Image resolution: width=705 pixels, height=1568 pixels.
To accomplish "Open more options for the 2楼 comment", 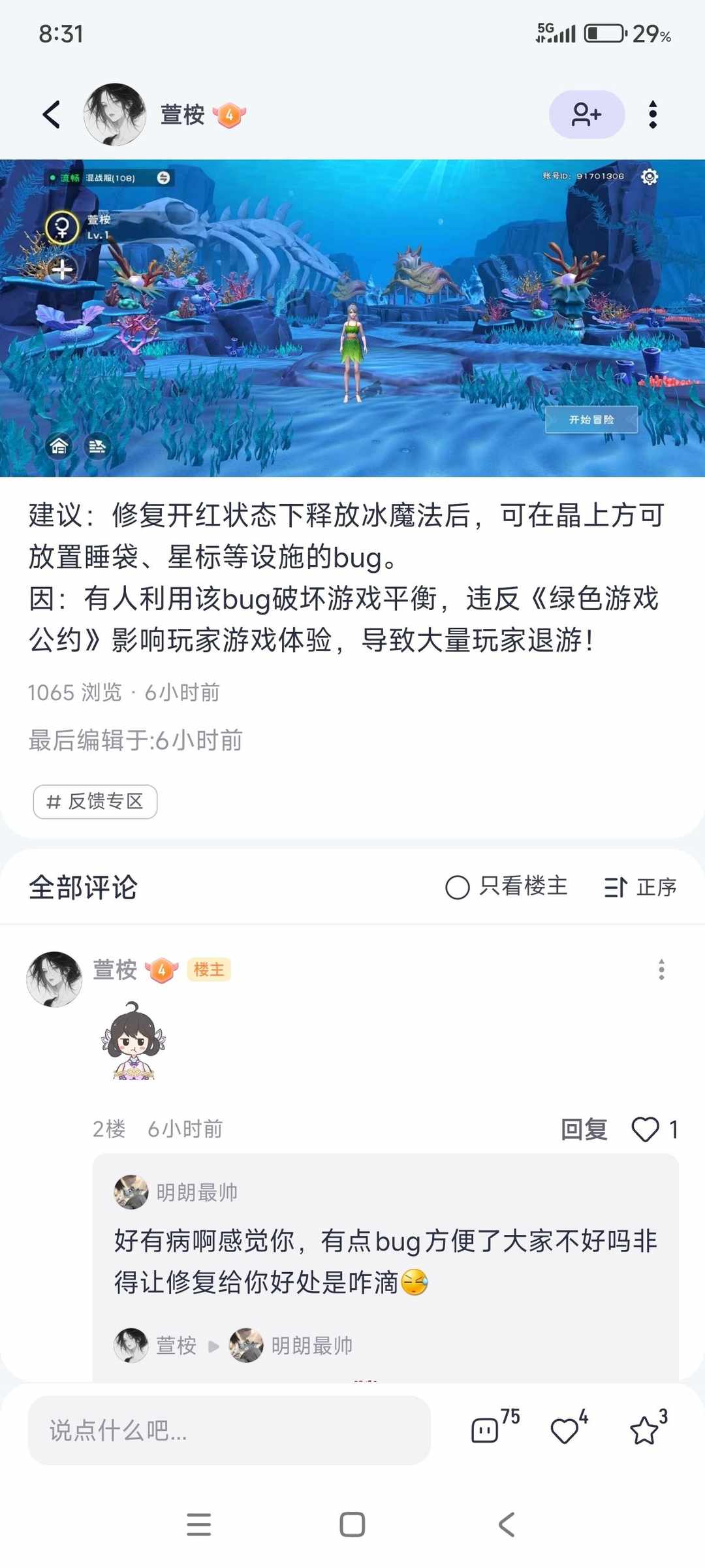I will pos(661,970).
